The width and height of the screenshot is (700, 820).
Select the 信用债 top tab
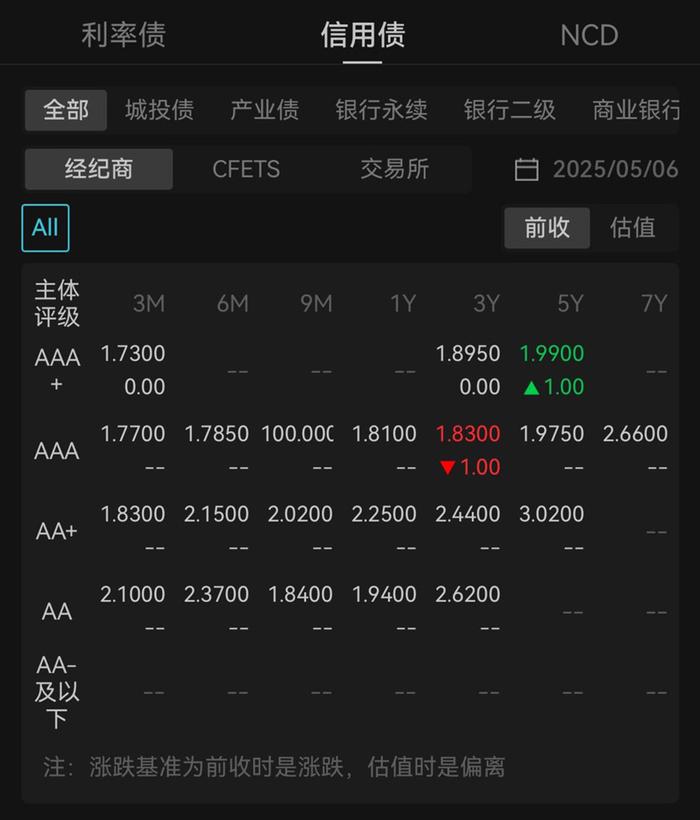(x=362, y=35)
